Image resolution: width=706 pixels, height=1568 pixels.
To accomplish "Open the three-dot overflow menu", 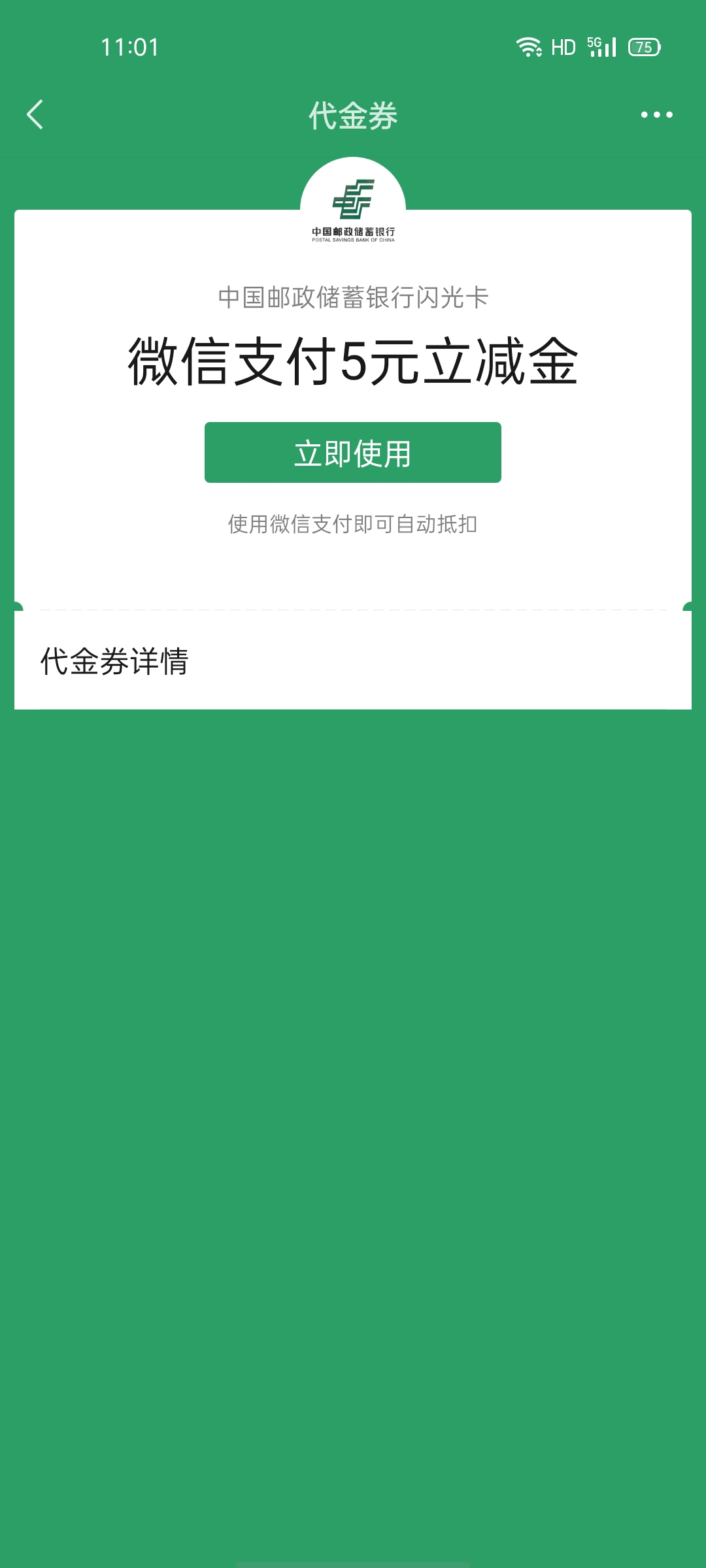I will click(656, 115).
